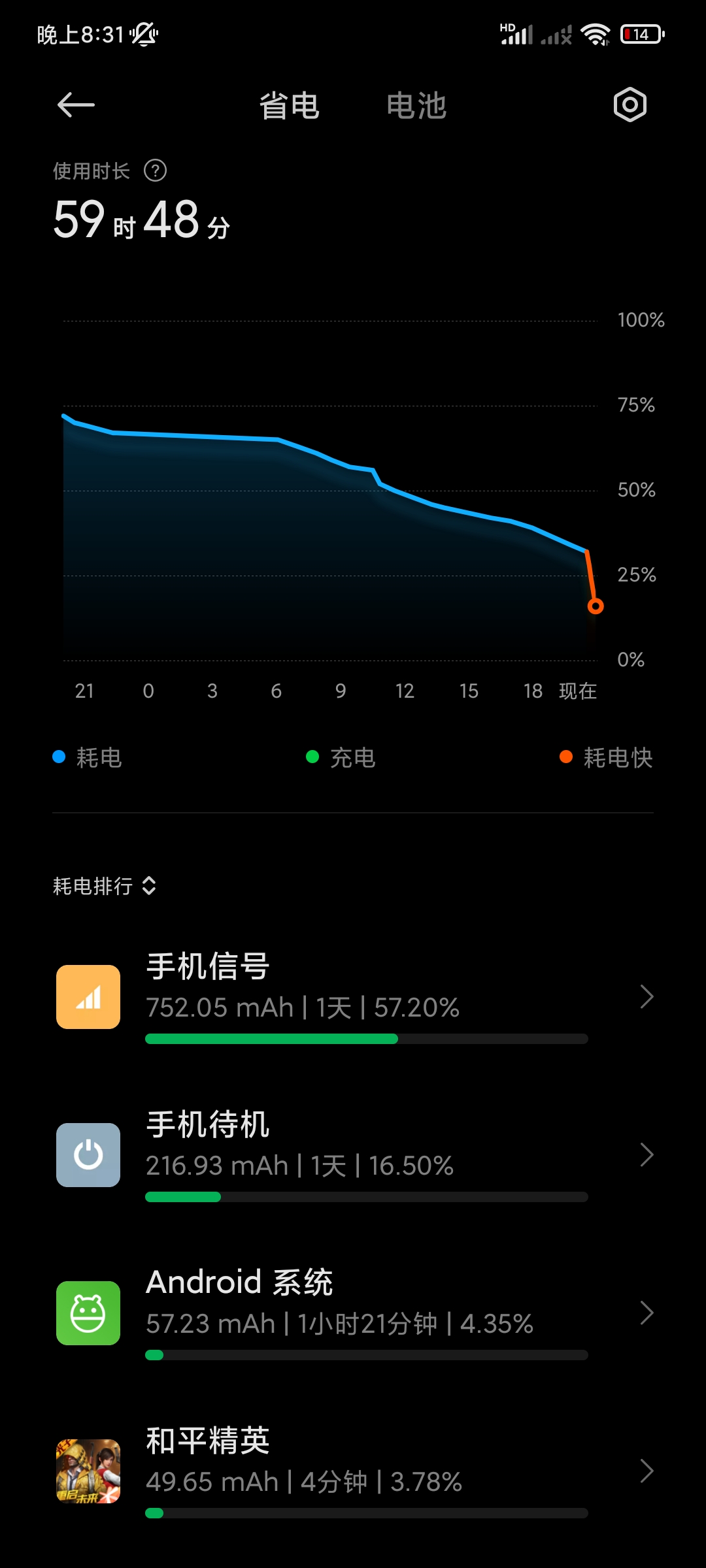Open 手机待机 power usage details
This screenshot has height=1568, width=706.
(353, 1155)
